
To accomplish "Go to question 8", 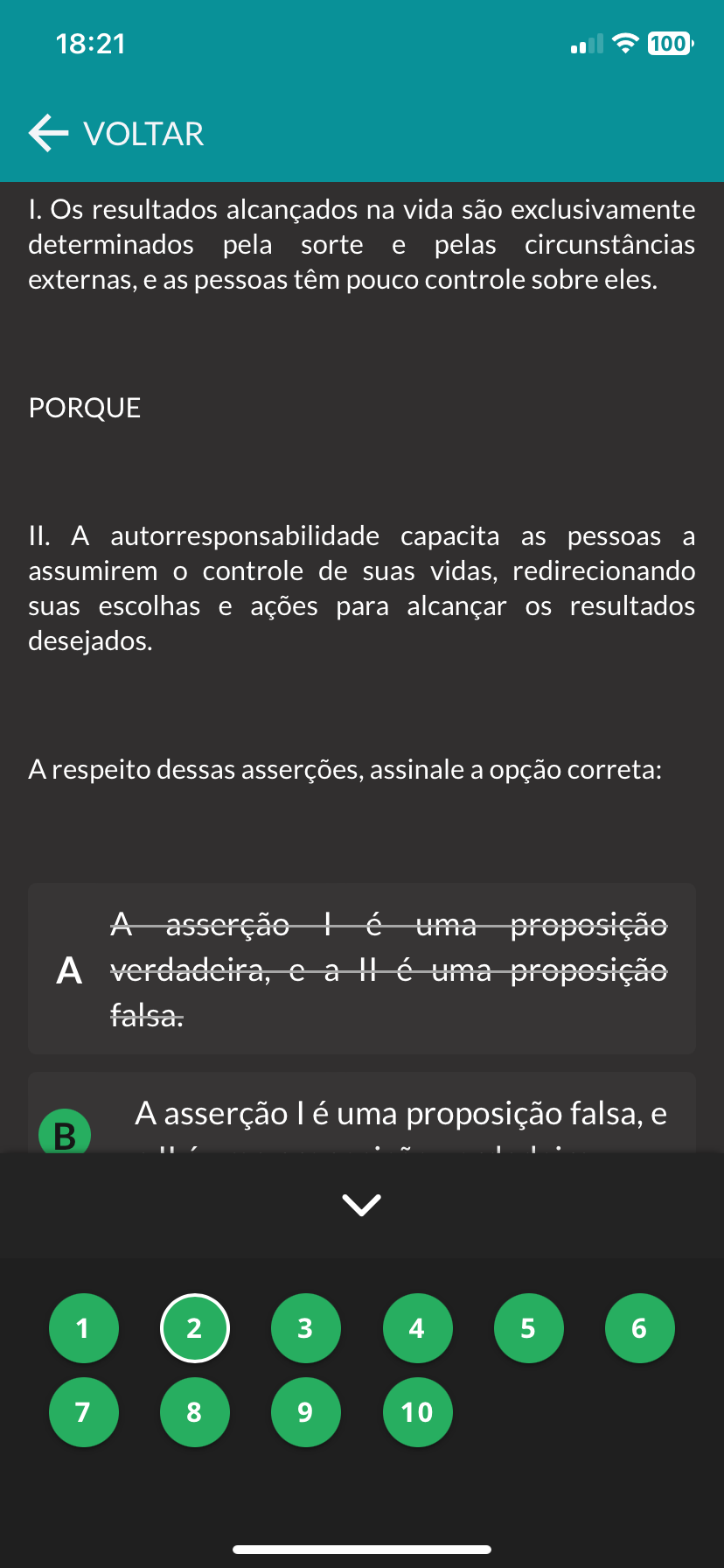I will (194, 1411).
